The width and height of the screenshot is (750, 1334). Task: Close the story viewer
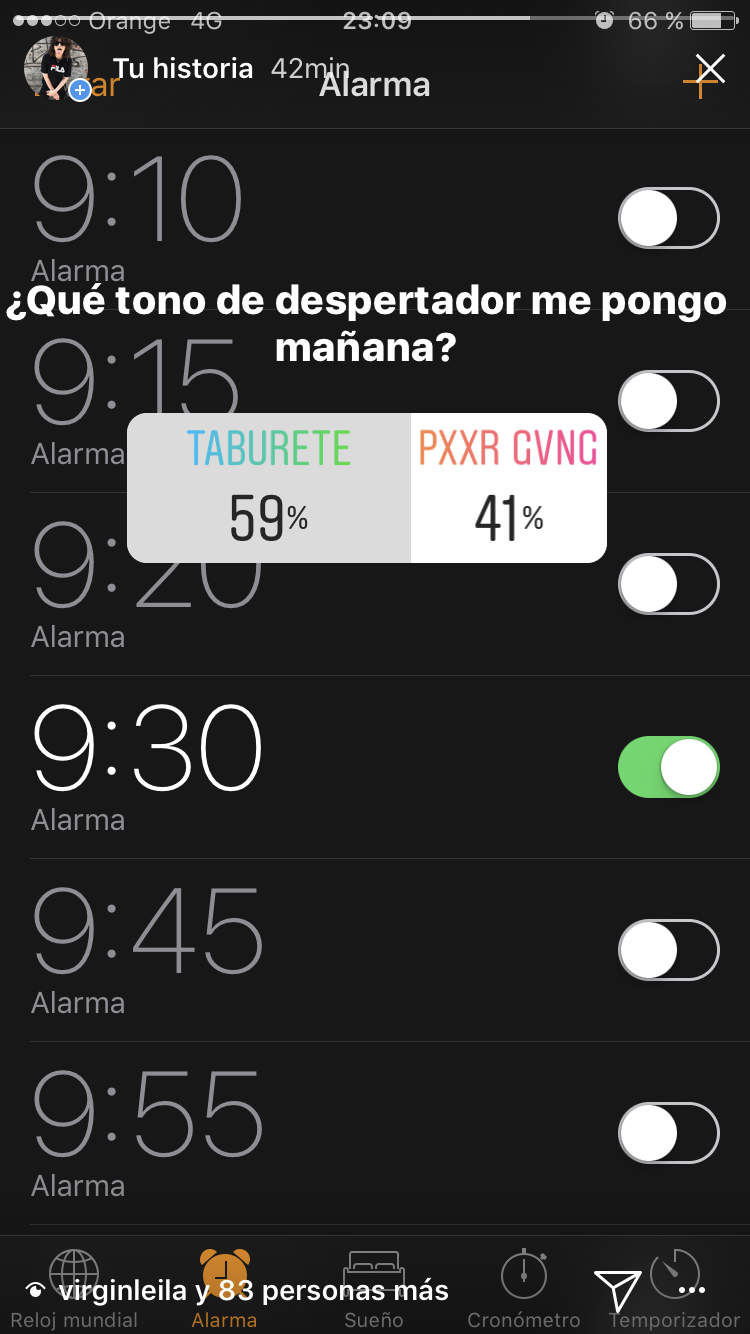(710, 68)
